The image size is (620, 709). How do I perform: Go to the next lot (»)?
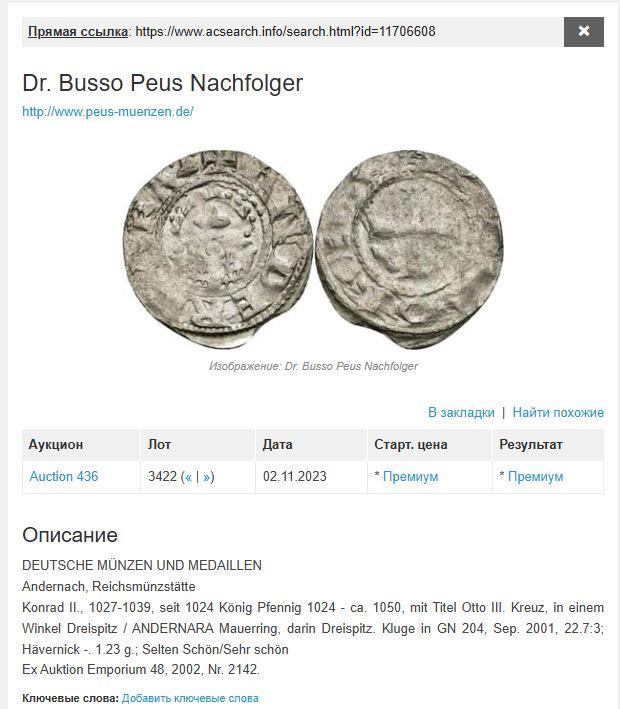(207, 477)
